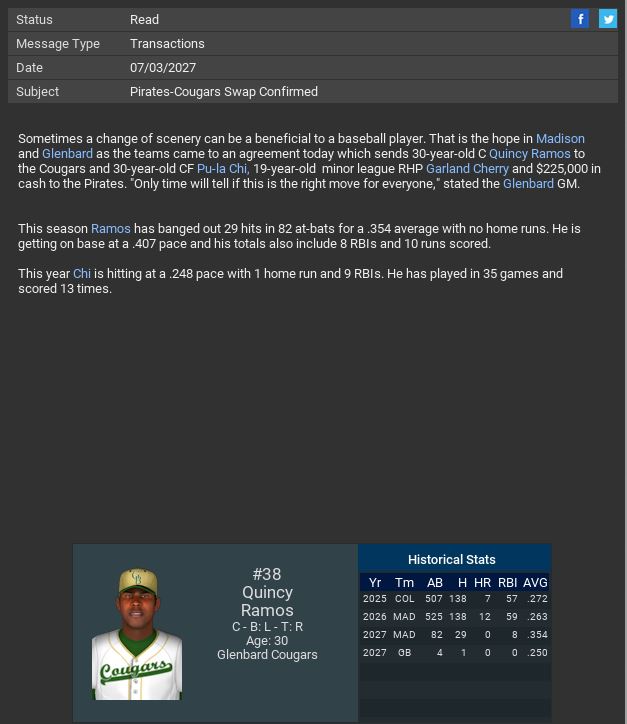
Task: Open the Glenbard link next to GM
Action: click(528, 184)
